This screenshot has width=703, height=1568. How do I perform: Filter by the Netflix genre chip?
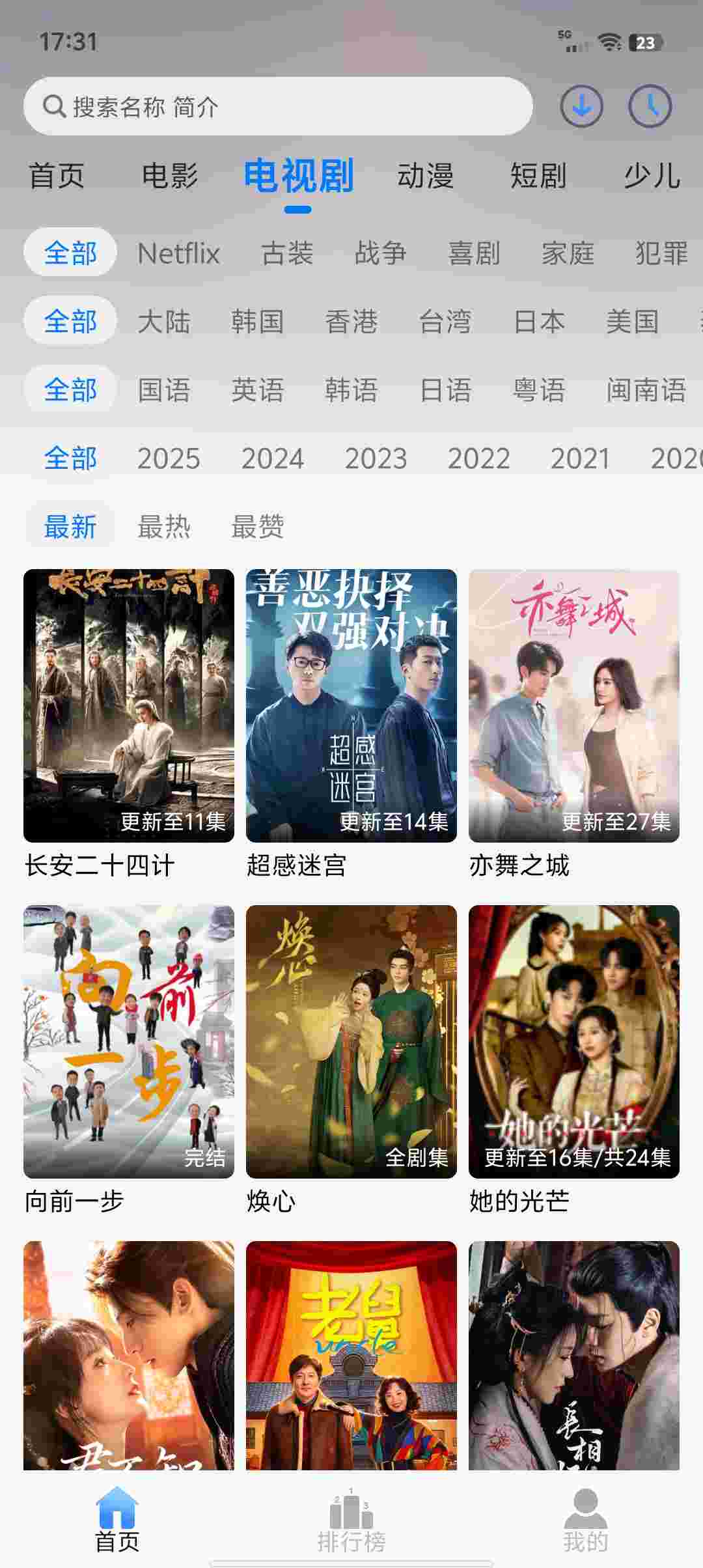tap(179, 253)
